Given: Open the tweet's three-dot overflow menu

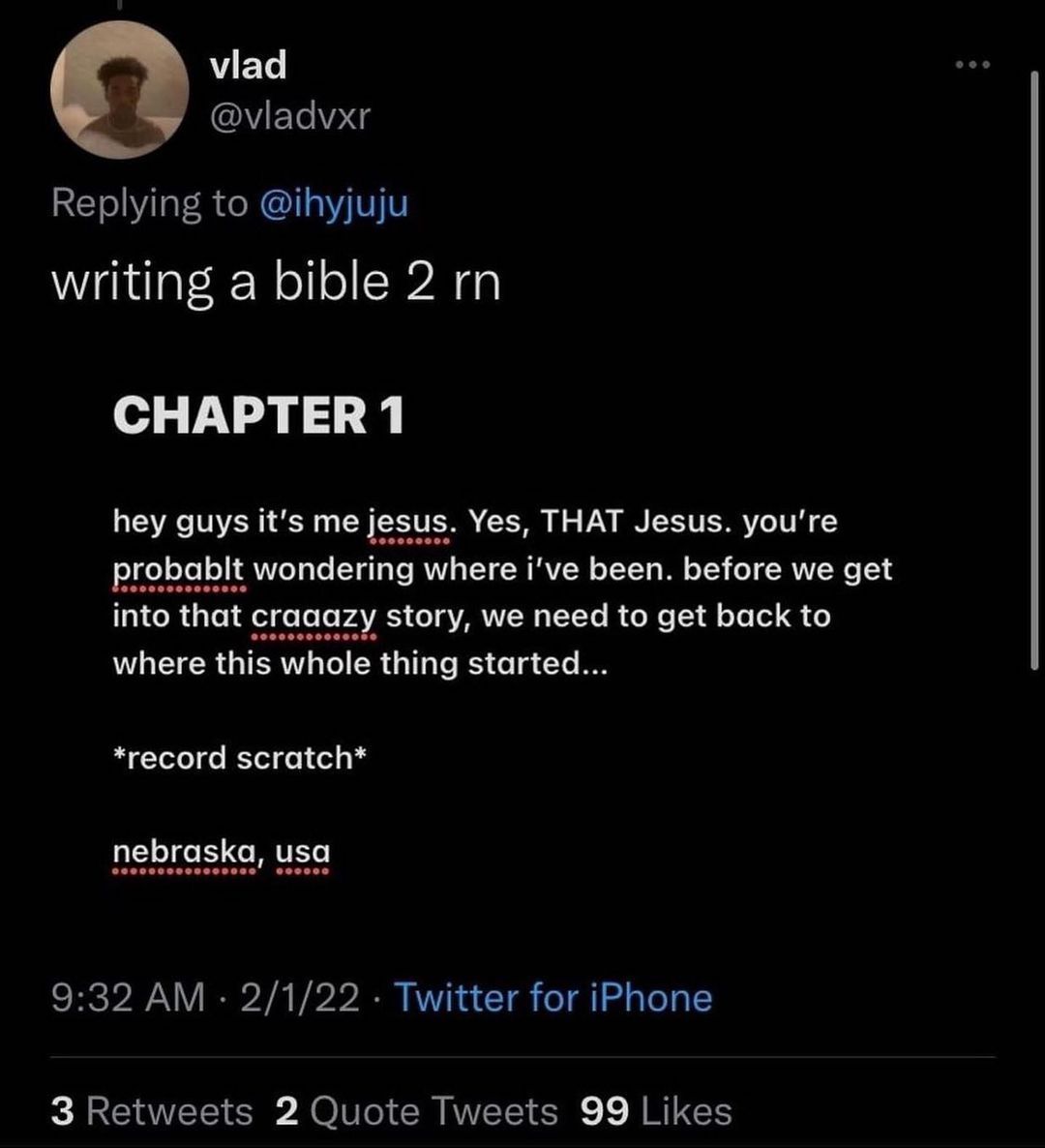Looking at the screenshot, I should tap(971, 65).
